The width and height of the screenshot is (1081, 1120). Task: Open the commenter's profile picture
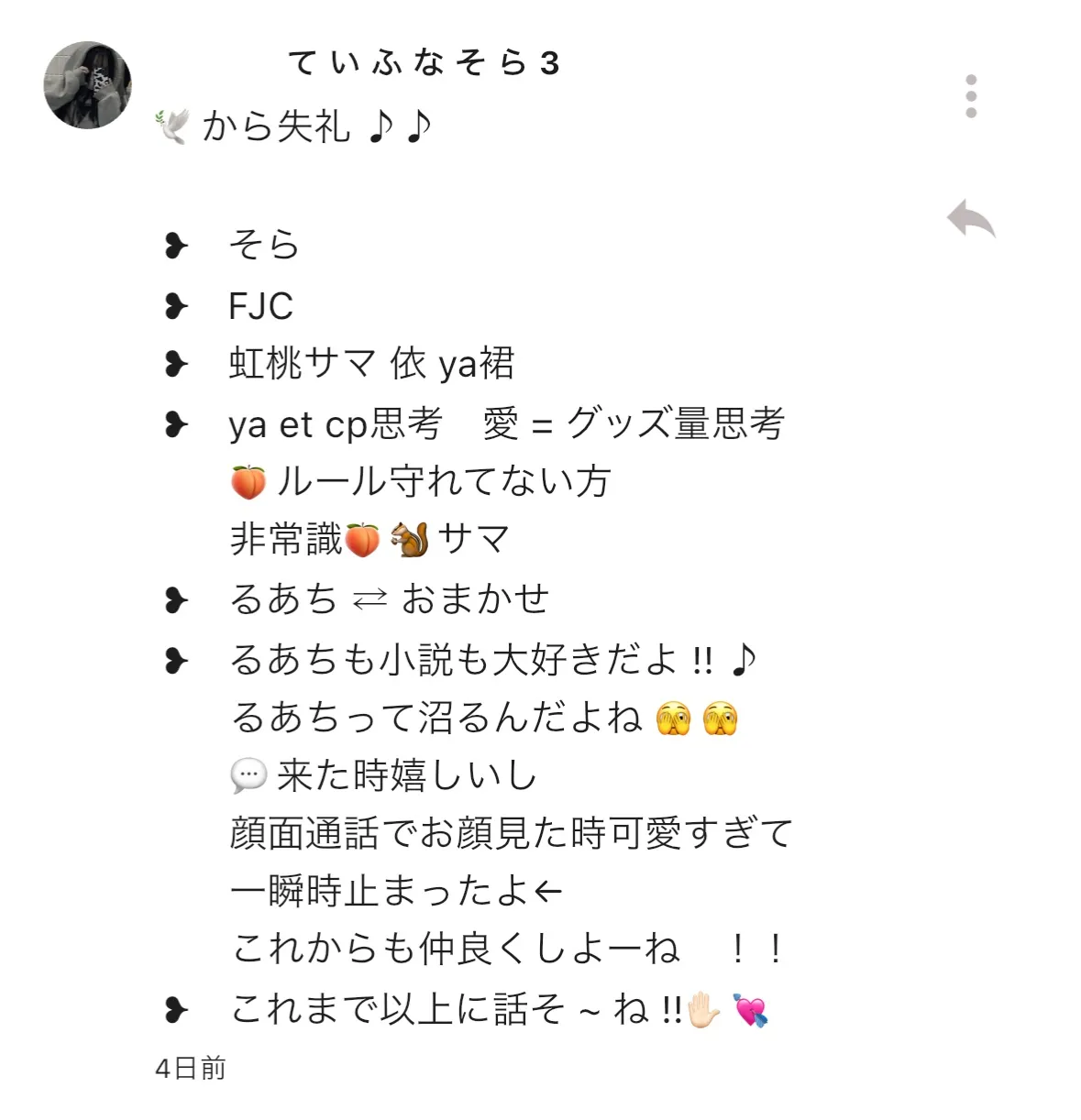88,85
